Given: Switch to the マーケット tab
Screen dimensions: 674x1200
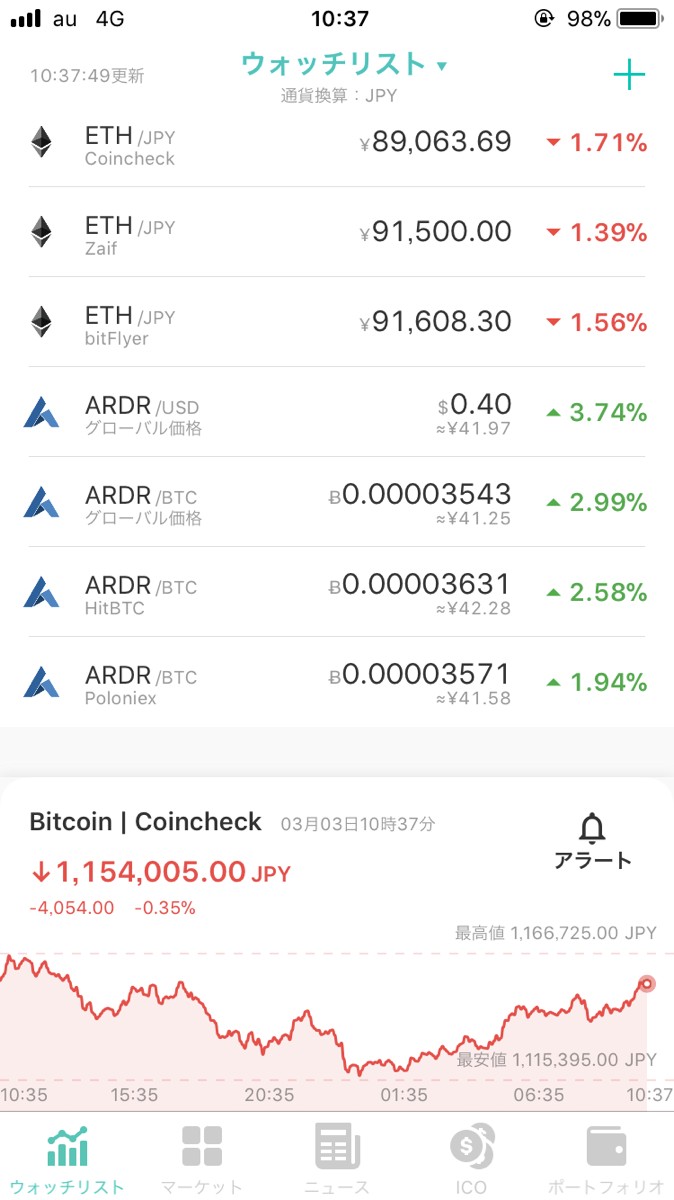Looking at the screenshot, I should tap(202, 1157).
